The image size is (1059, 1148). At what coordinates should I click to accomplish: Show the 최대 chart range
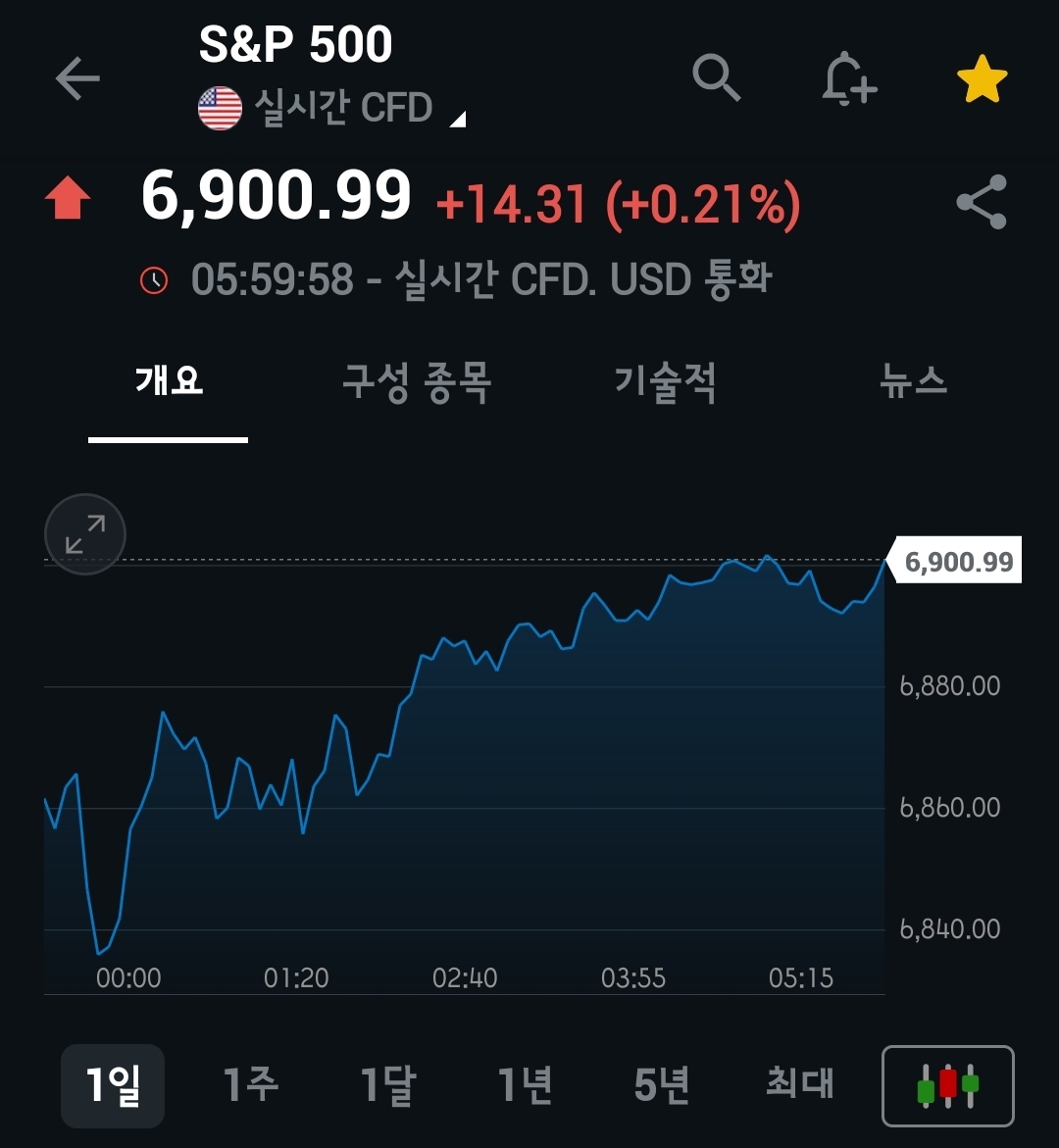[x=800, y=1086]
